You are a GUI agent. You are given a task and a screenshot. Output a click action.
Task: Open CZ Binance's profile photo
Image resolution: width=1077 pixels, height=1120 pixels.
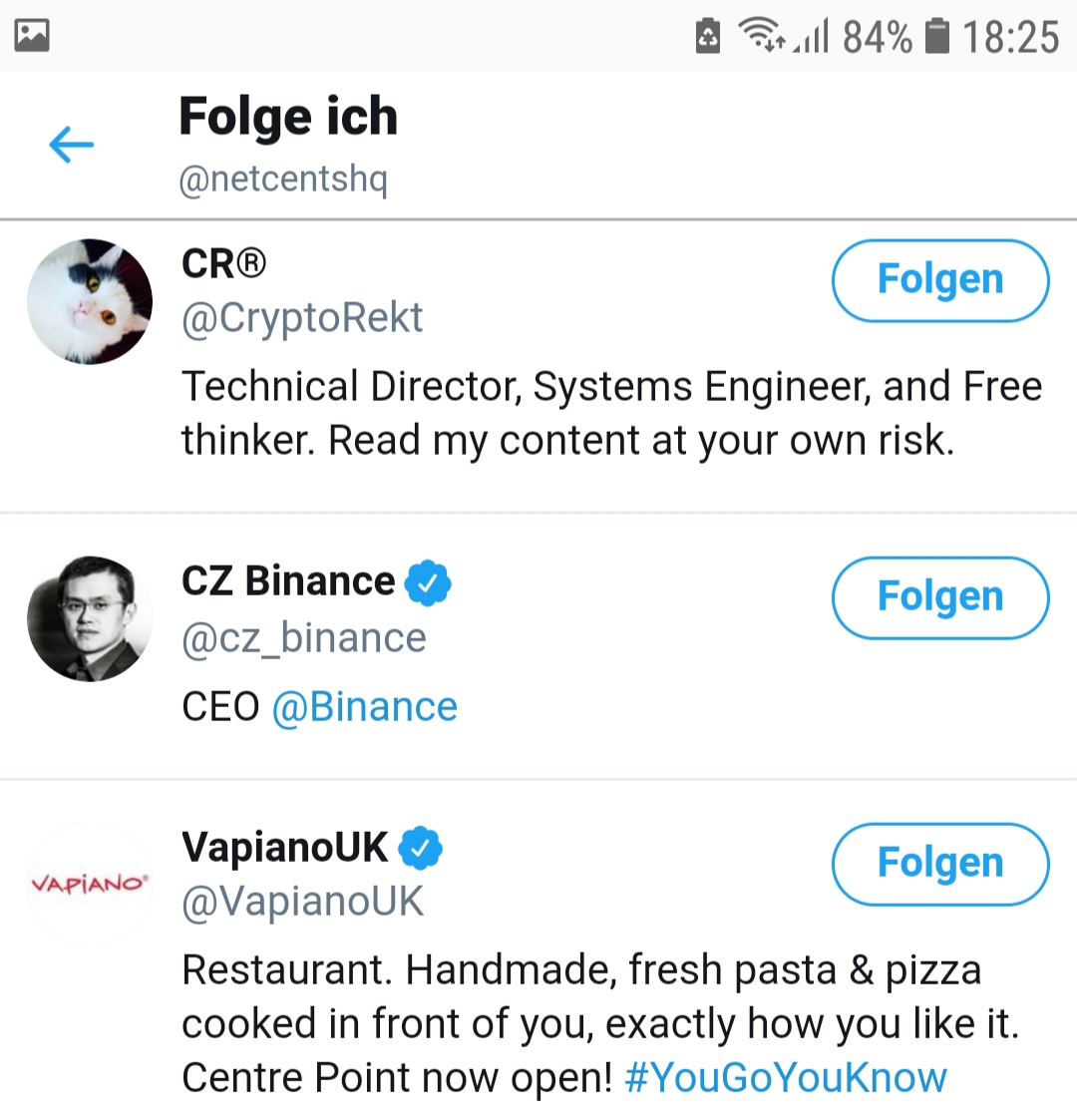coord(90,617)
